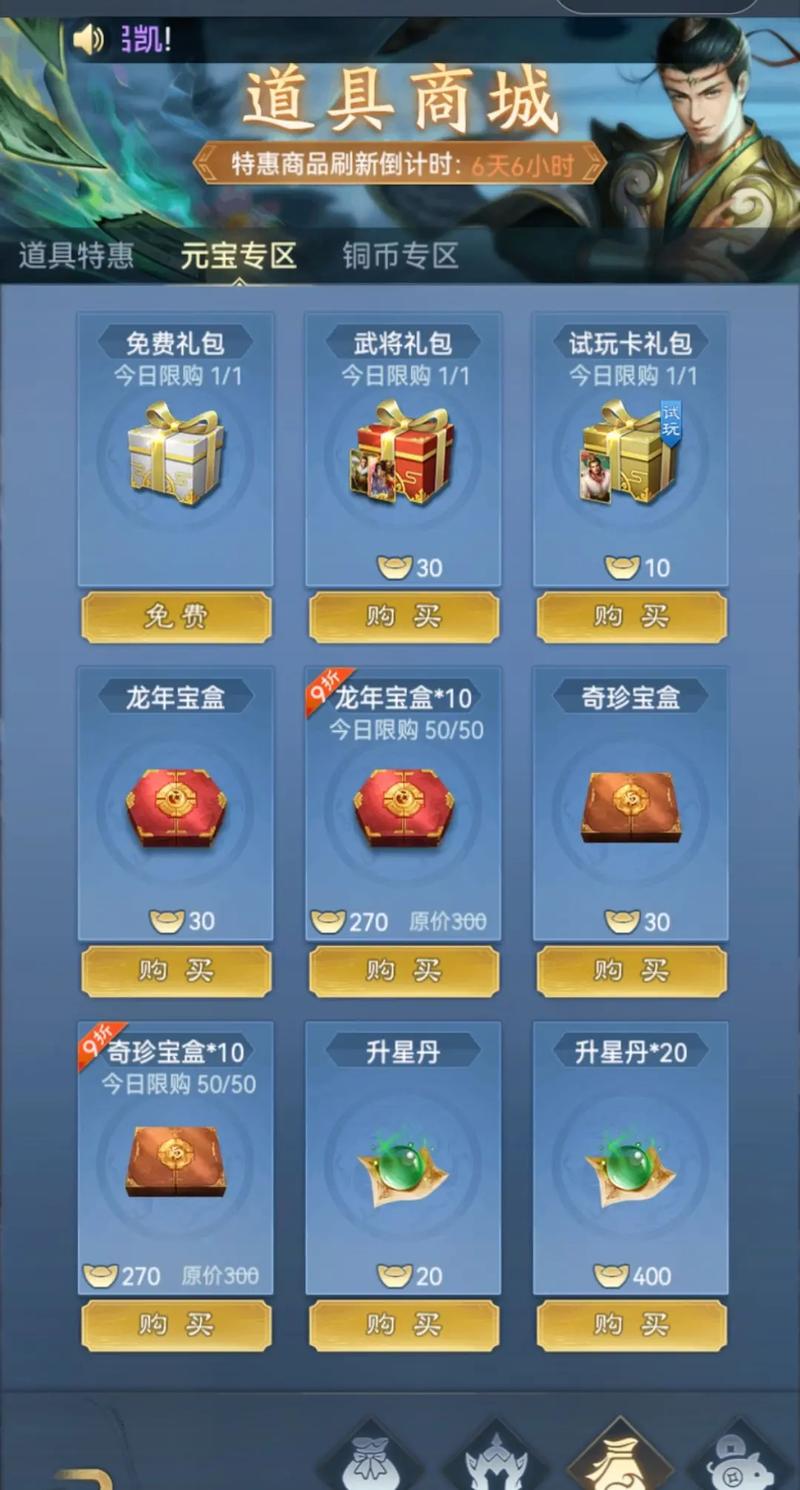Viewport: 800px width, 1490px height.
Task: Claim the 免费礼包 with the 免费 button
Action: click(x=176, y=617)
